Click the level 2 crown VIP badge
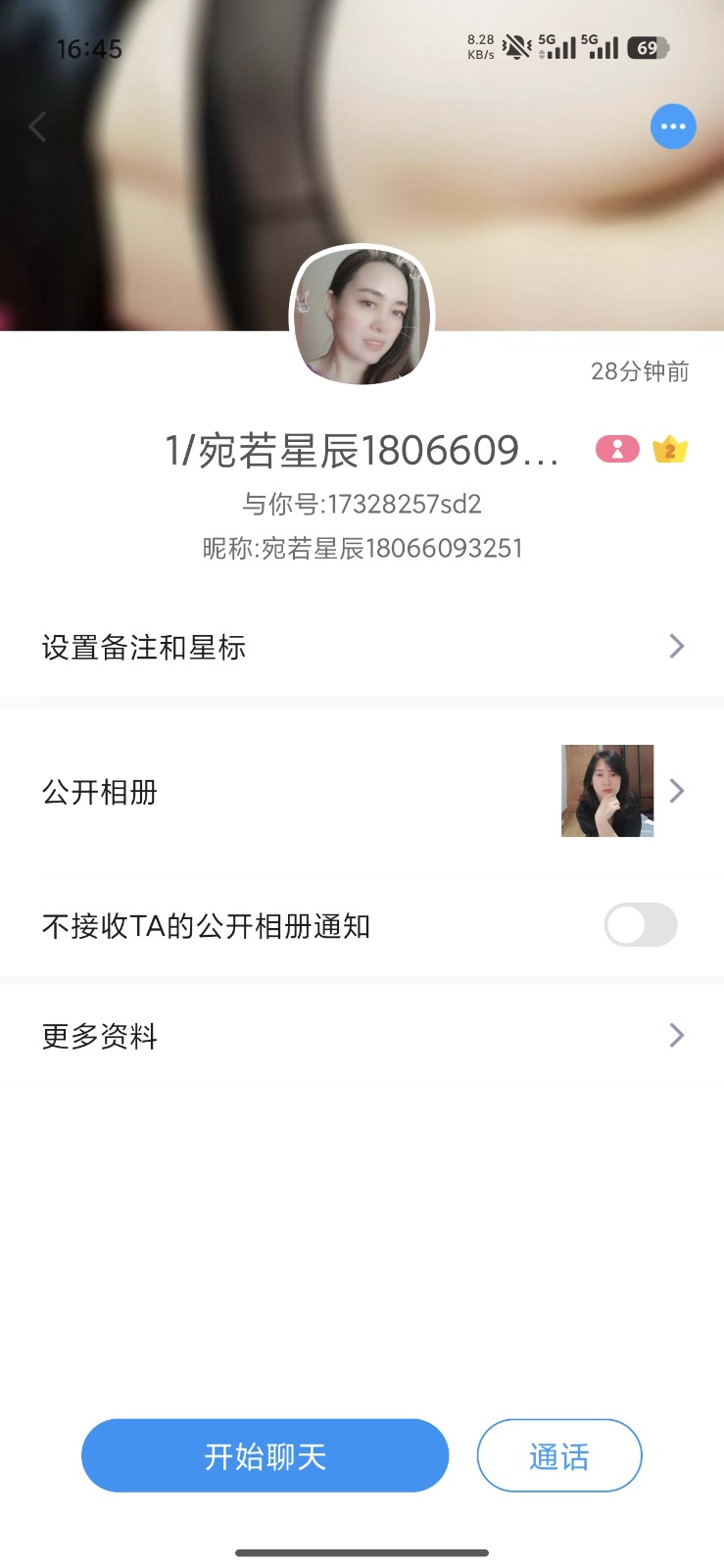The image size is (724, 1568). point(667,449)
